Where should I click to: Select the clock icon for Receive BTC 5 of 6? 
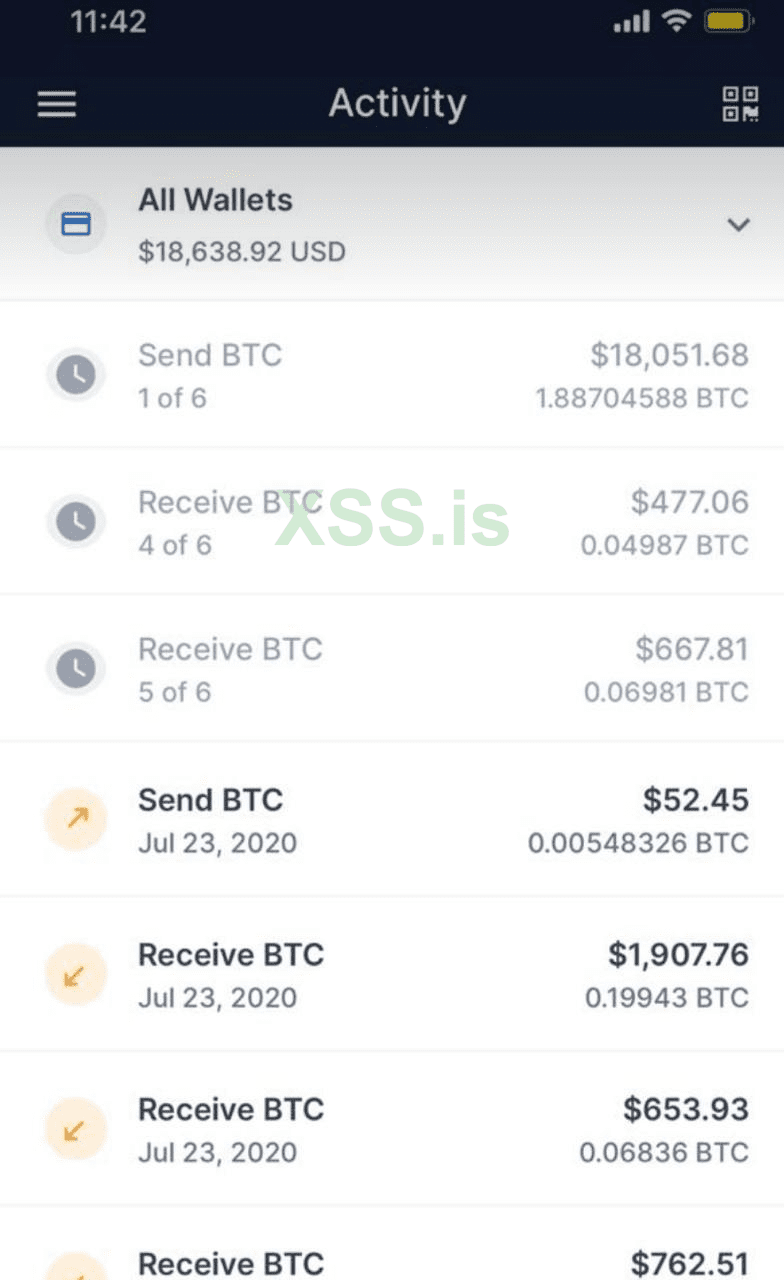[x=76, y=667]
